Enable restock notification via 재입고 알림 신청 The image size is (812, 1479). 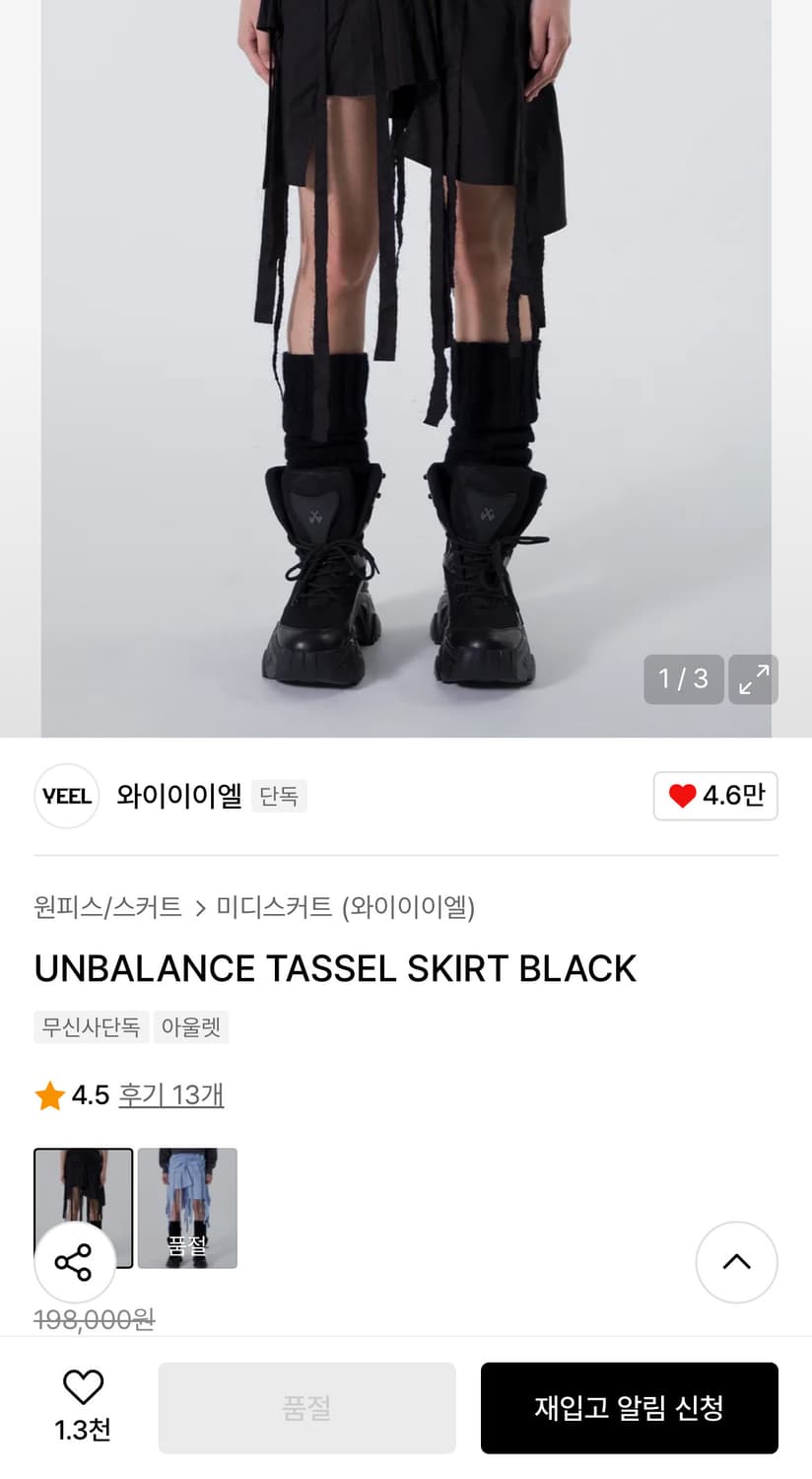point(630,1408)
